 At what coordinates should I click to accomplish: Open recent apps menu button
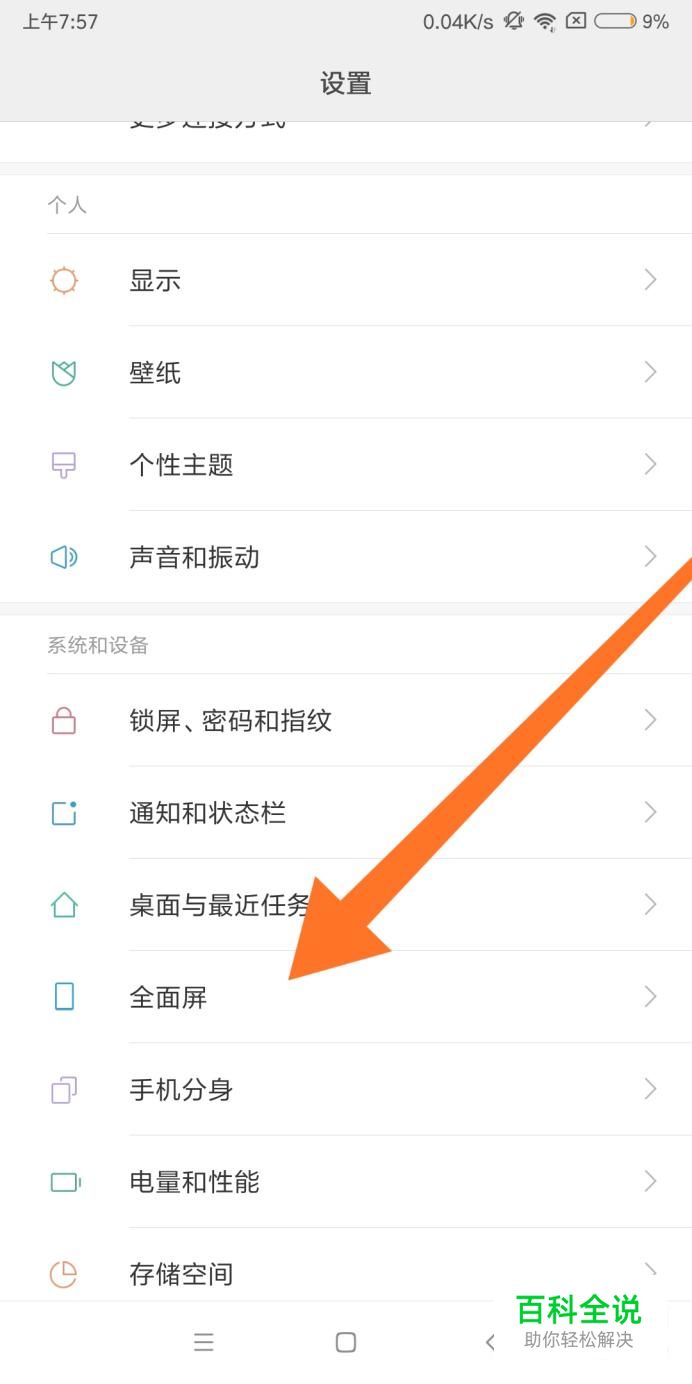[x=204, y=1342]
